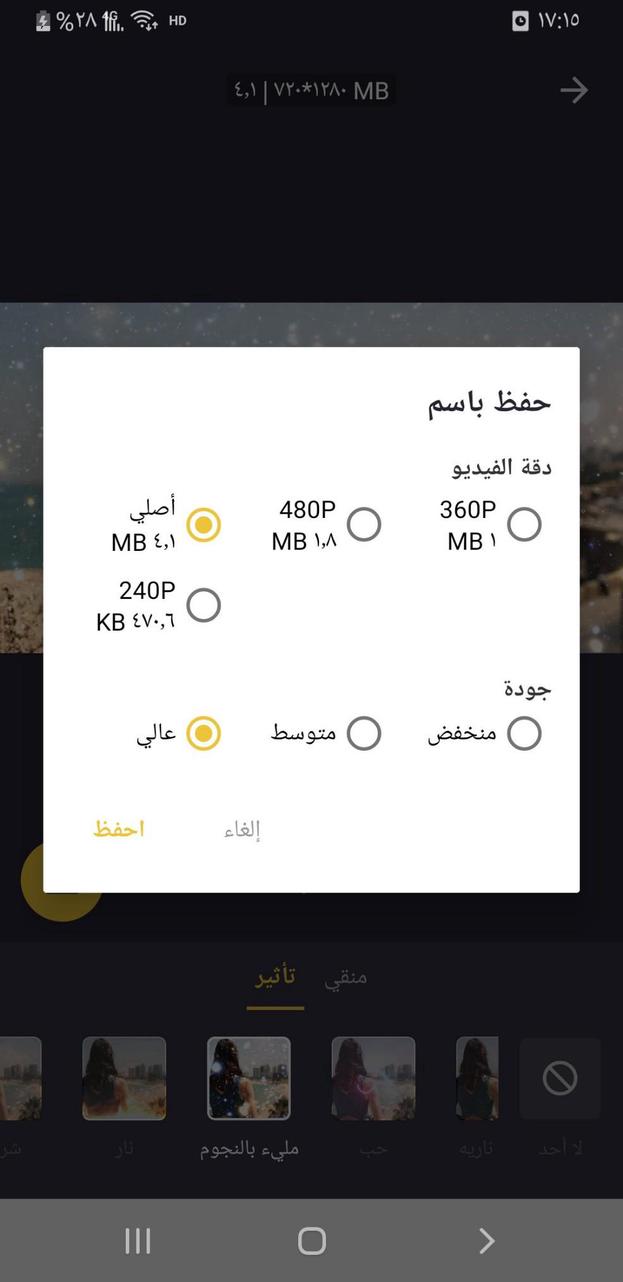Select the 360P video resolution option
The height and width of the screenshot is (1282, 623).
pos(524,524)
